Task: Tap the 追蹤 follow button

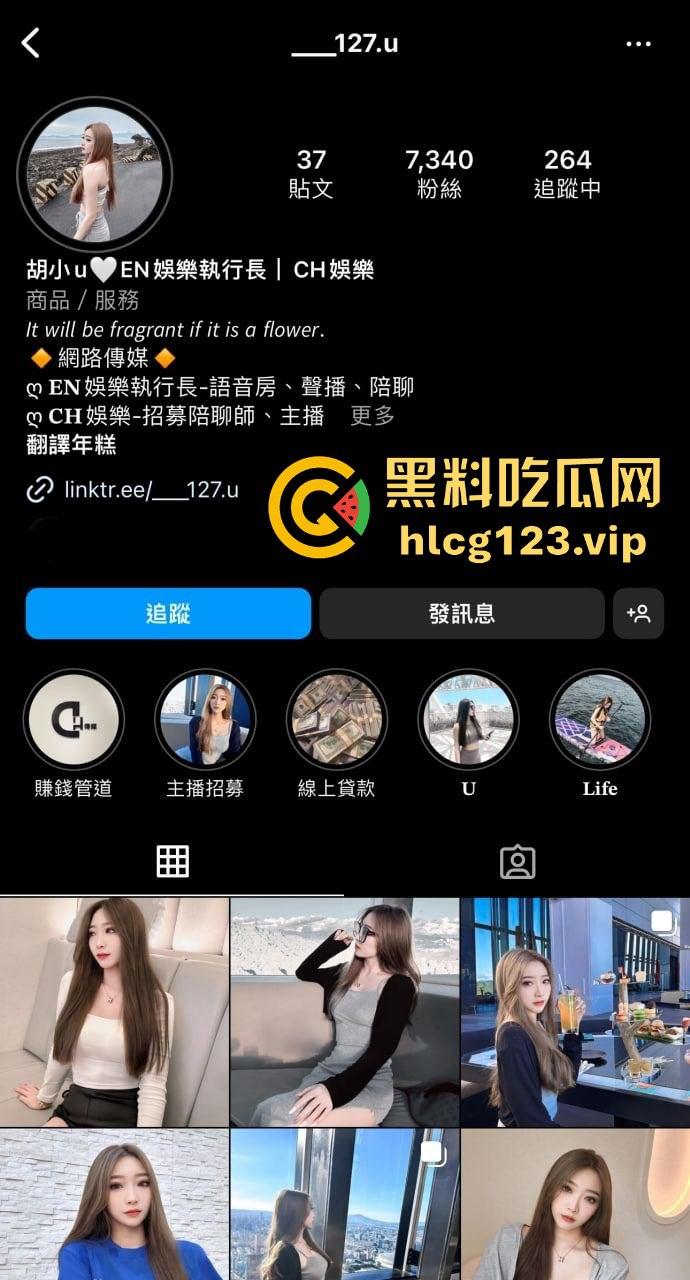Action: (168, 613)
